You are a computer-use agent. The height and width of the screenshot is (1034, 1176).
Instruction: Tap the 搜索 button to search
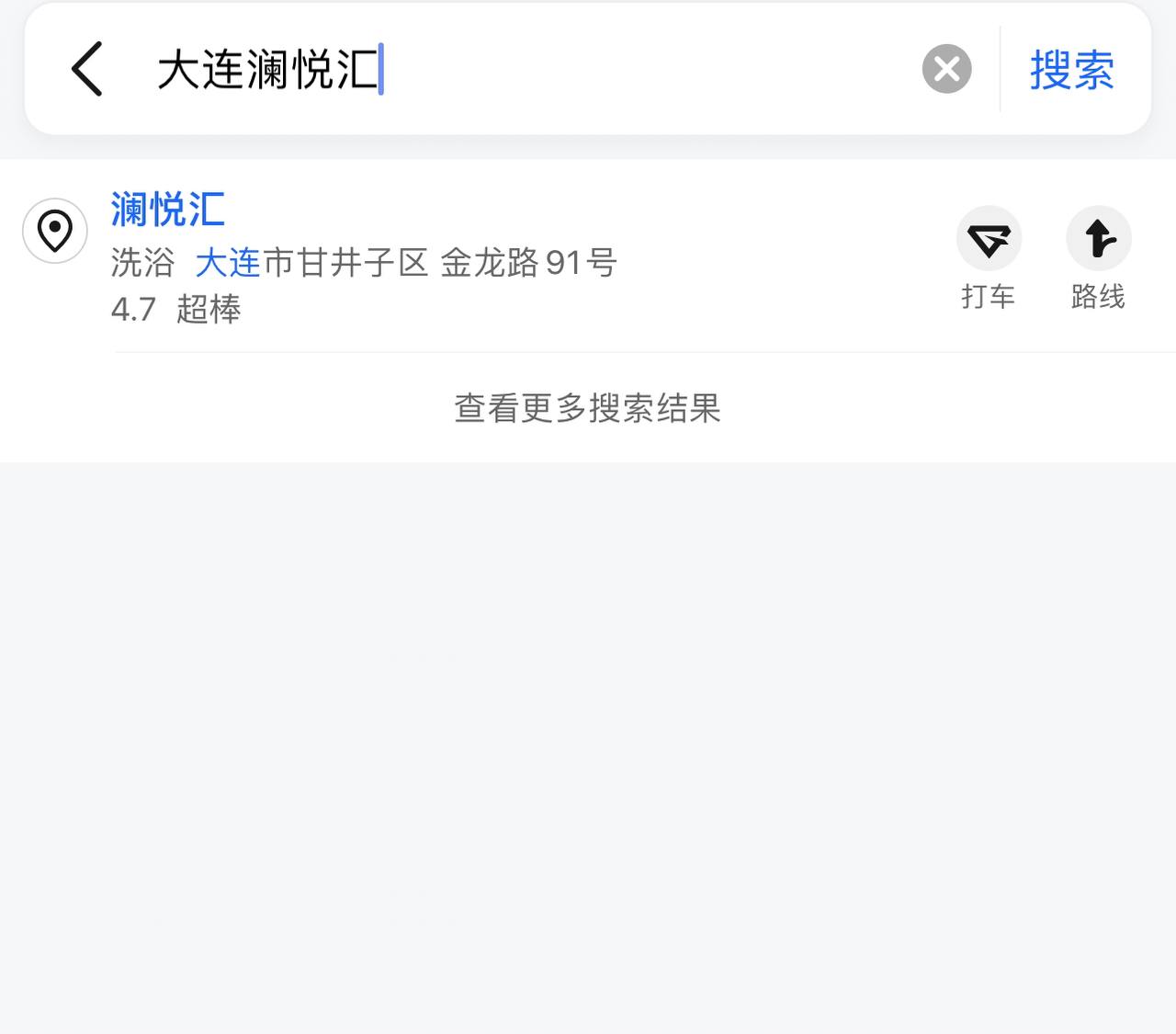tap(1071, 70)
